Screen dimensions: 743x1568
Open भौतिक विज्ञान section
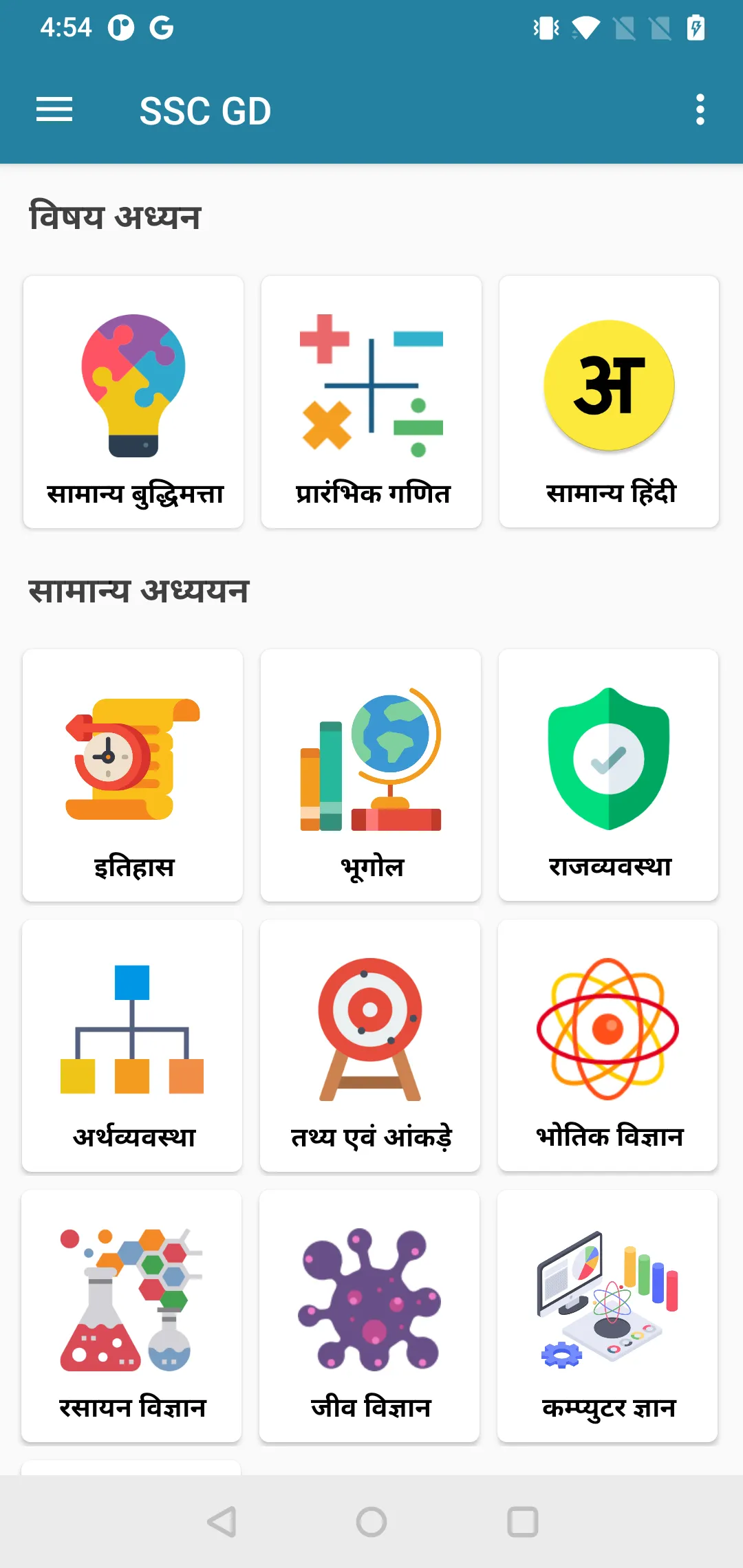[x=608, y=1045]
